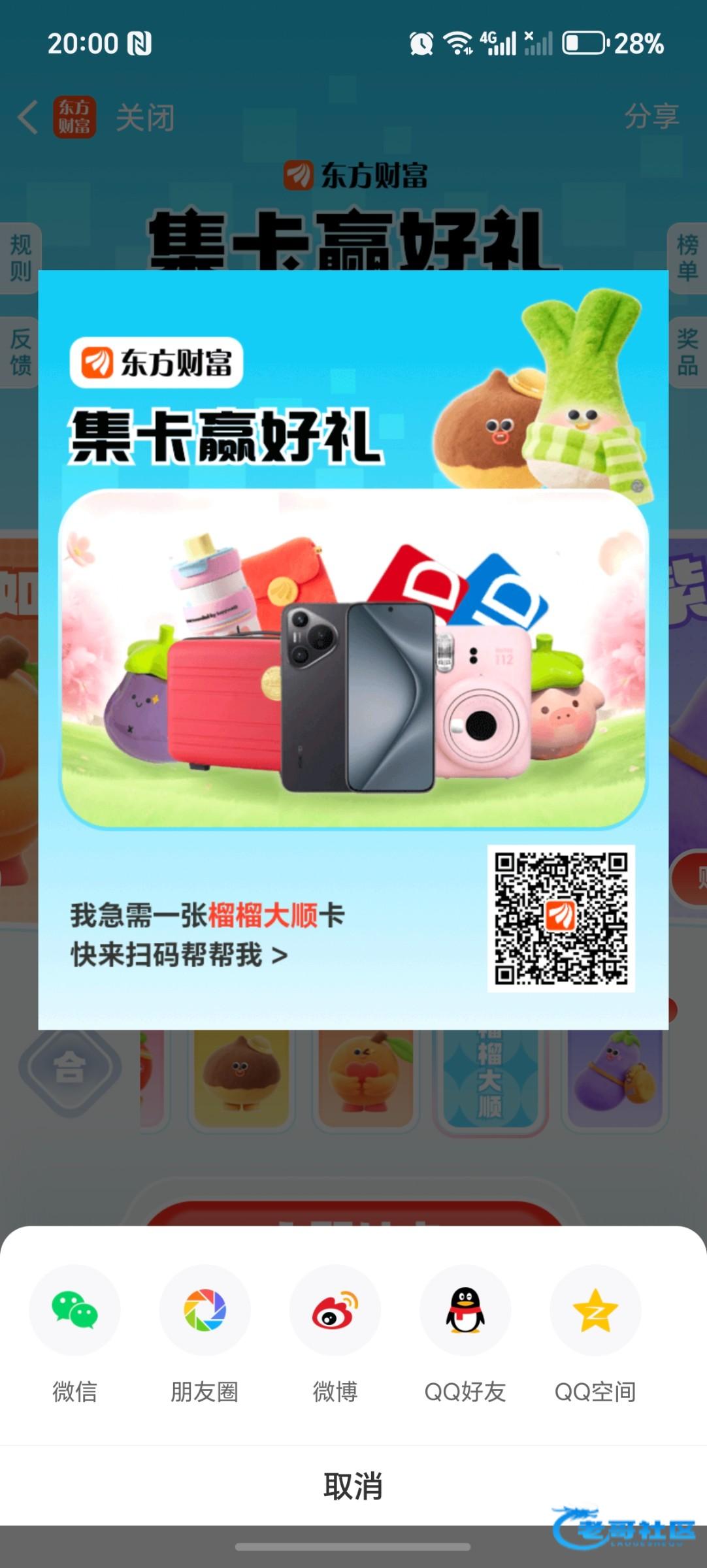Share to QQ空间
The width and height of the screenshot is (707, 1568).
595,1311
